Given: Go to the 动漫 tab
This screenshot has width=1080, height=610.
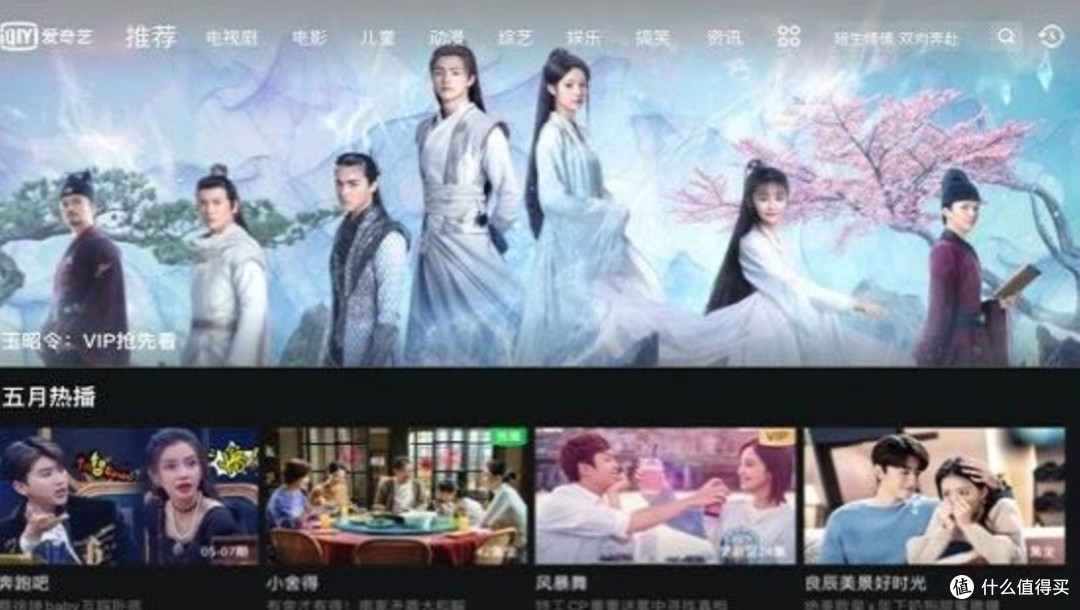Looking at the screenshot, I should 447,39.
